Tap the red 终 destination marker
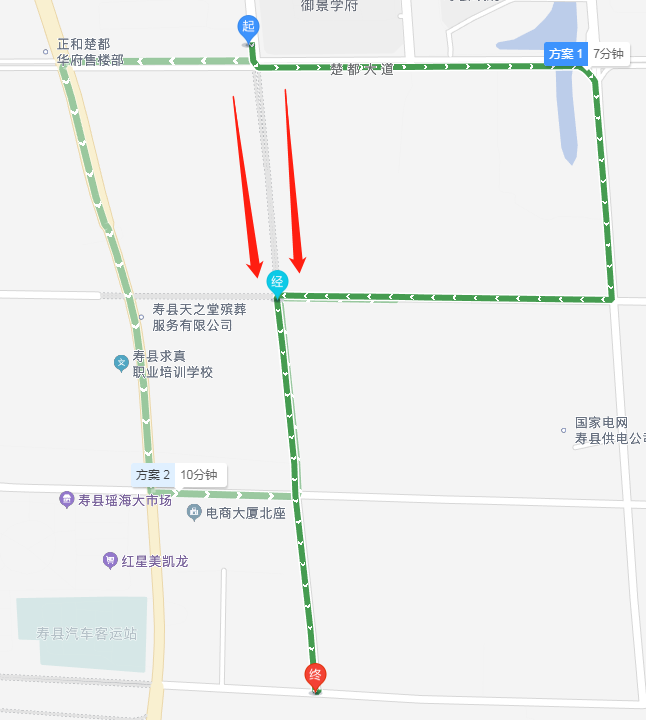Image resolution: width=646 pixels, height=720 pixels. point(315,675)
